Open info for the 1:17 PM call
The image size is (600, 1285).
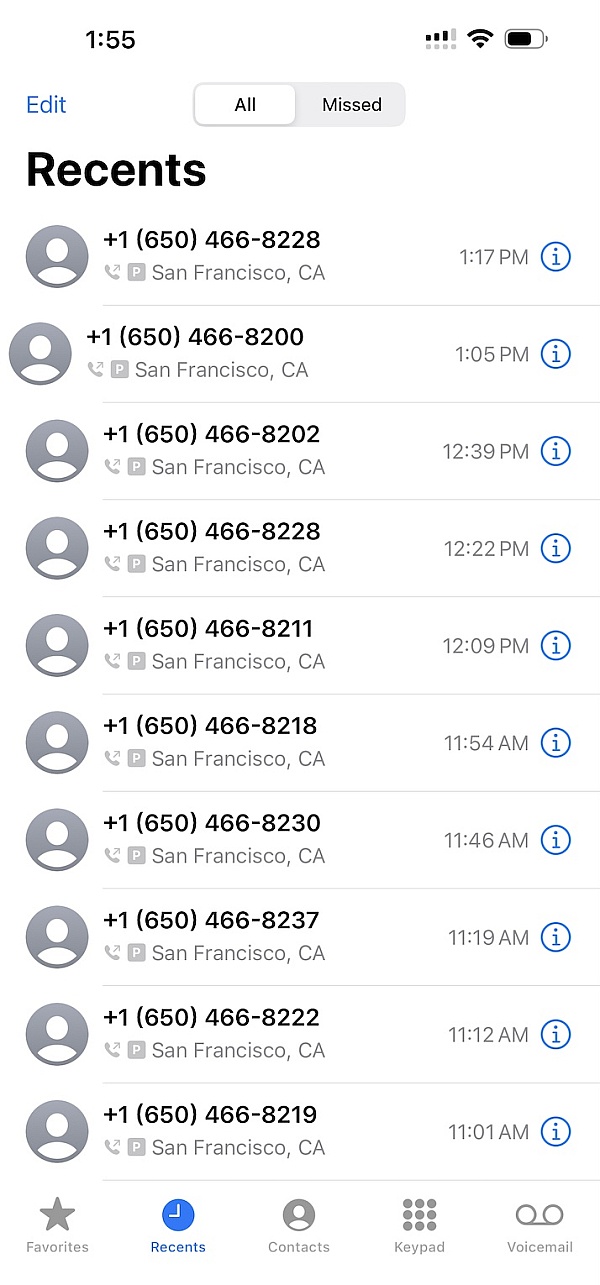(x=555, y=257)
